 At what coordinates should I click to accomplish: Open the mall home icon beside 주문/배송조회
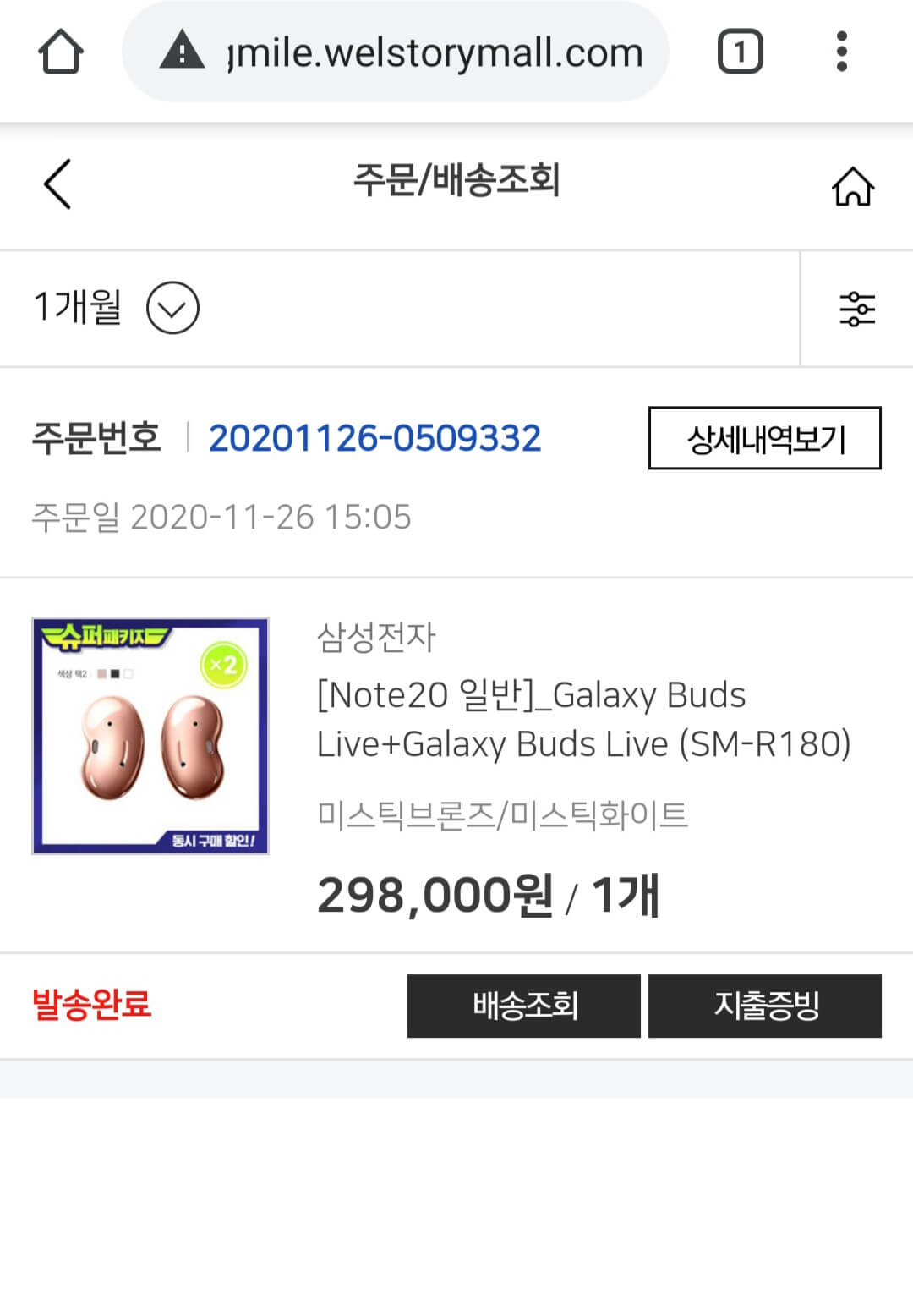(852, 186)
